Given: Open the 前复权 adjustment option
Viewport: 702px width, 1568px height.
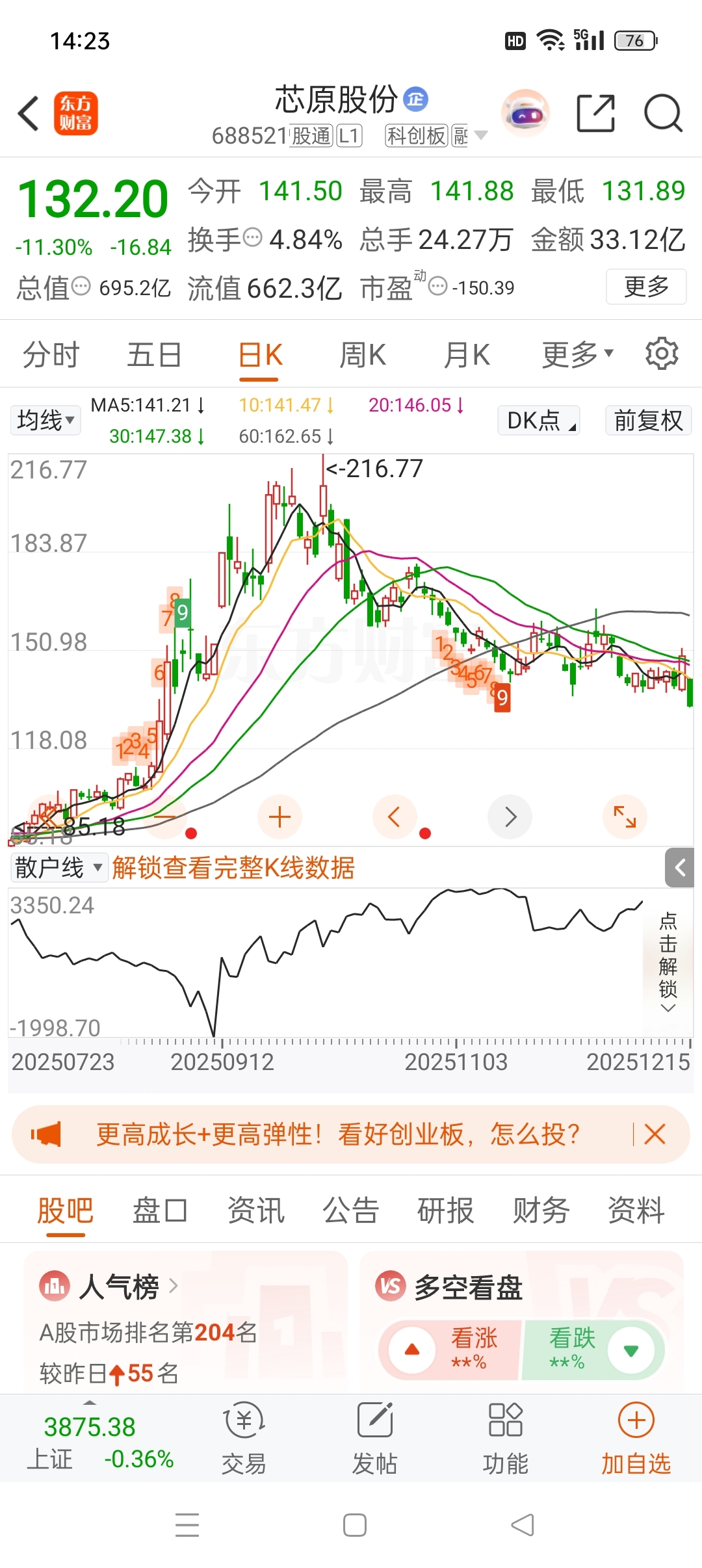Looking at the screenshot, I should (x=648, y=420).
